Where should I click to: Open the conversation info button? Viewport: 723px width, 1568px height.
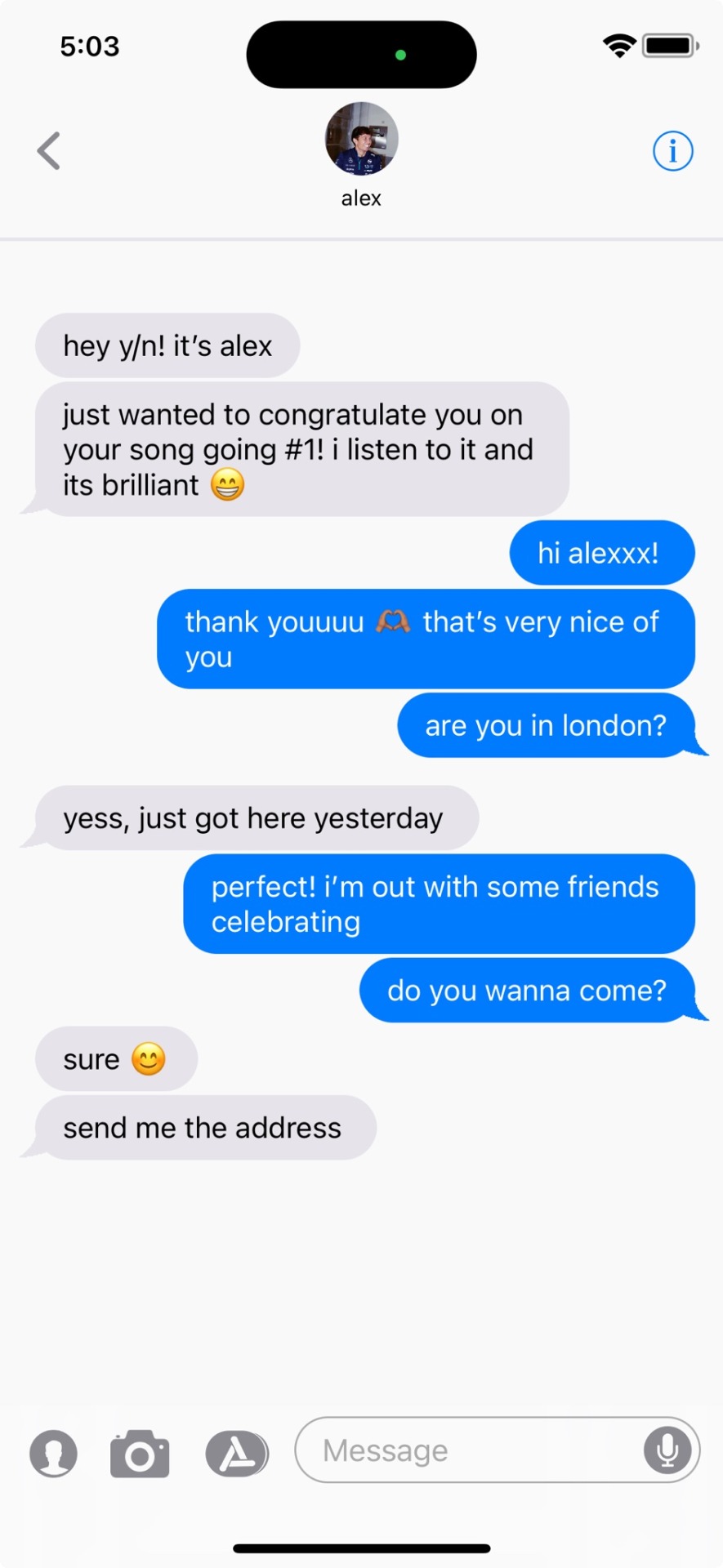(672, 151)
